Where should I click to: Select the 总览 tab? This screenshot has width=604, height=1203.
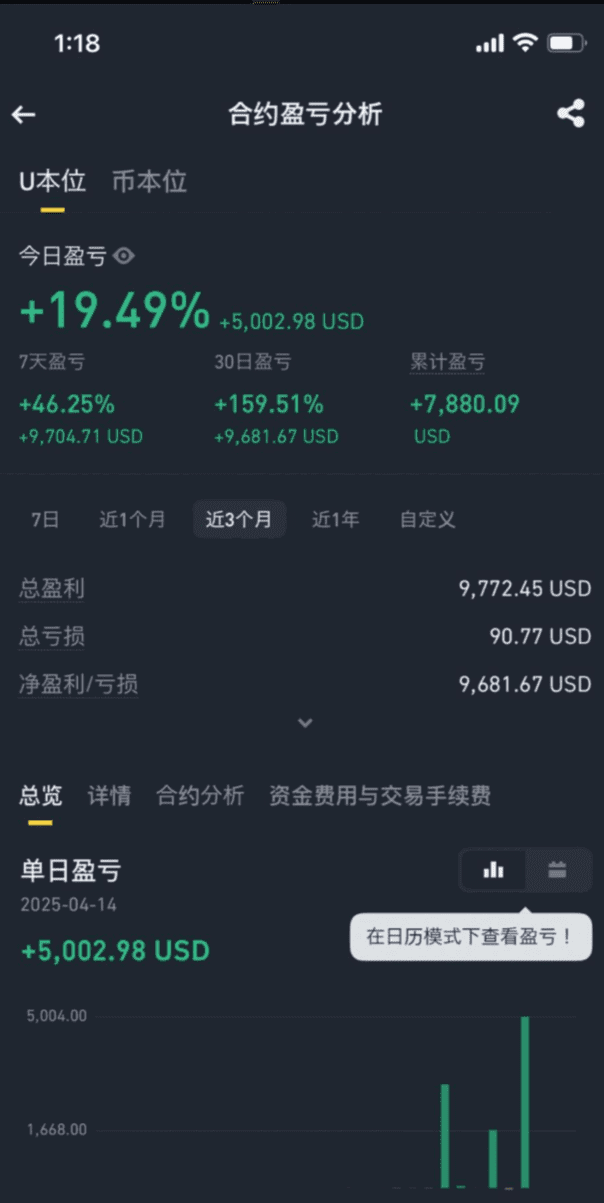coord(41,796)
